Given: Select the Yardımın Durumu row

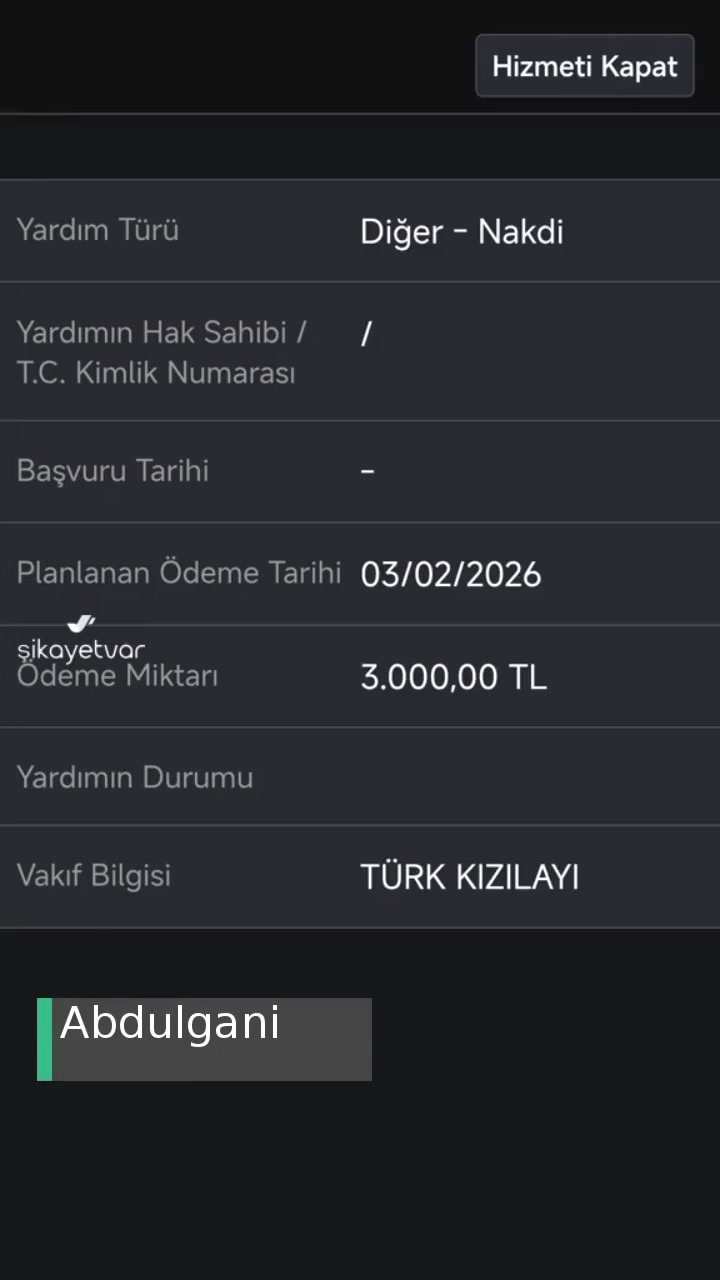Looking at the screenshot, I should tap(135, 776).
